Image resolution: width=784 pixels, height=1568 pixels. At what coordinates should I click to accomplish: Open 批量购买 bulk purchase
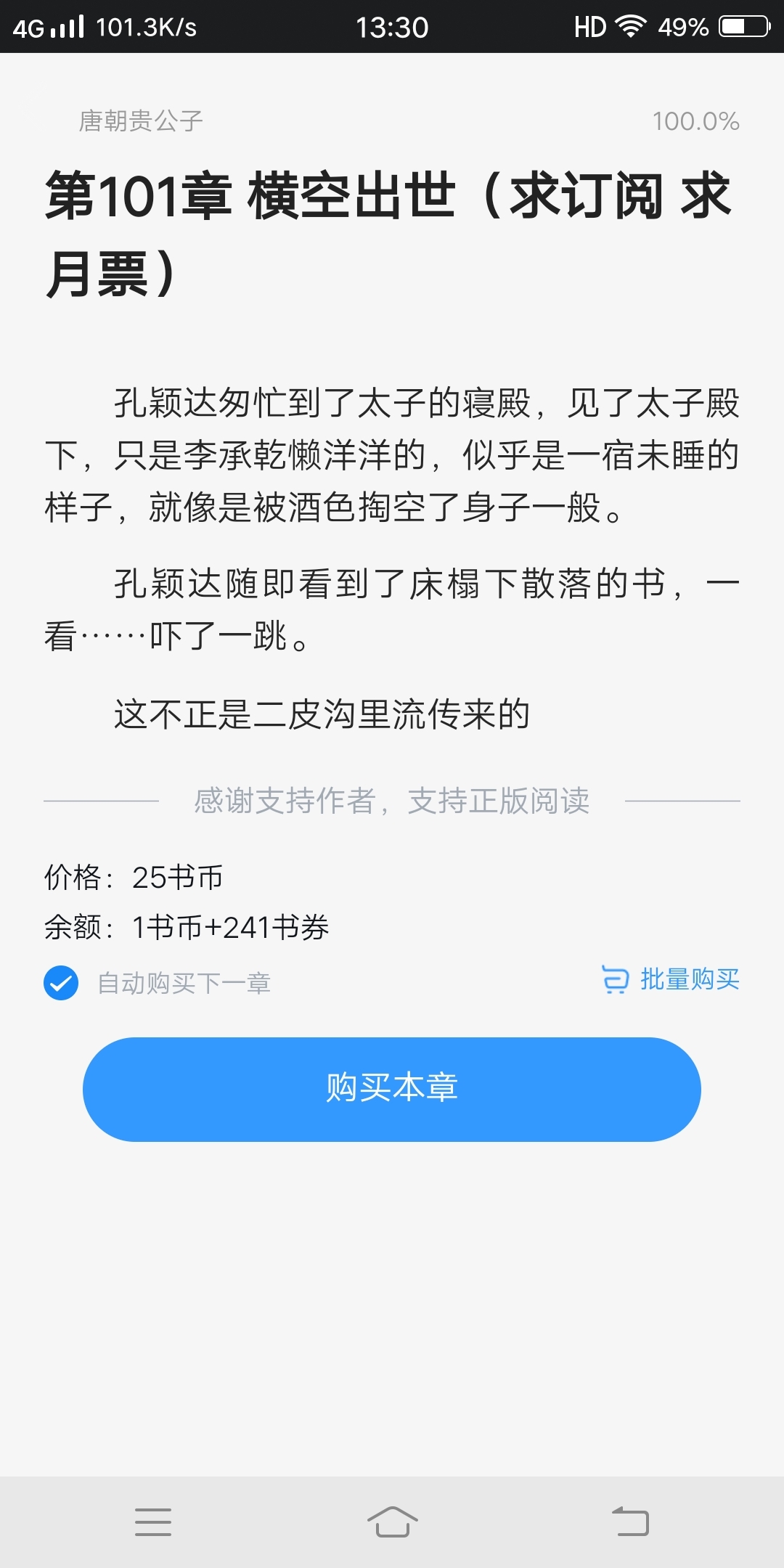click(x=671, y=980)
